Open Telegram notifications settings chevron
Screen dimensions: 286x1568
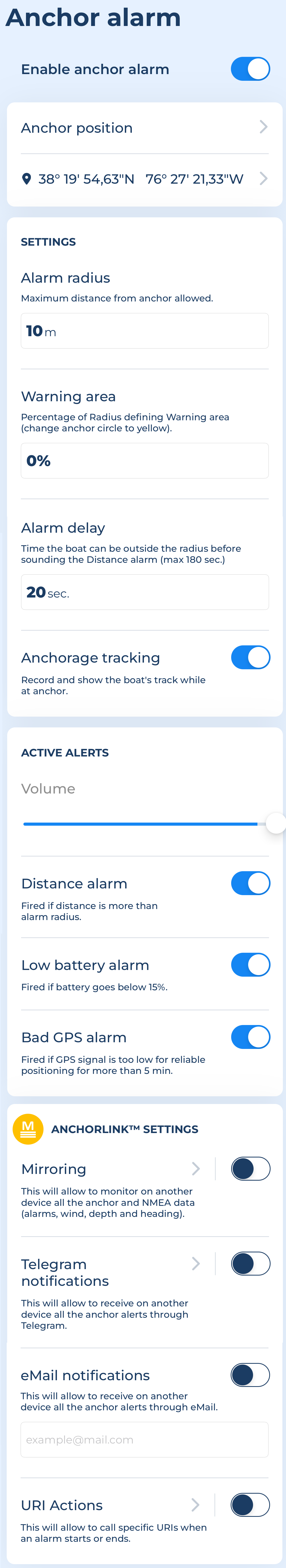click(196, 1264)
